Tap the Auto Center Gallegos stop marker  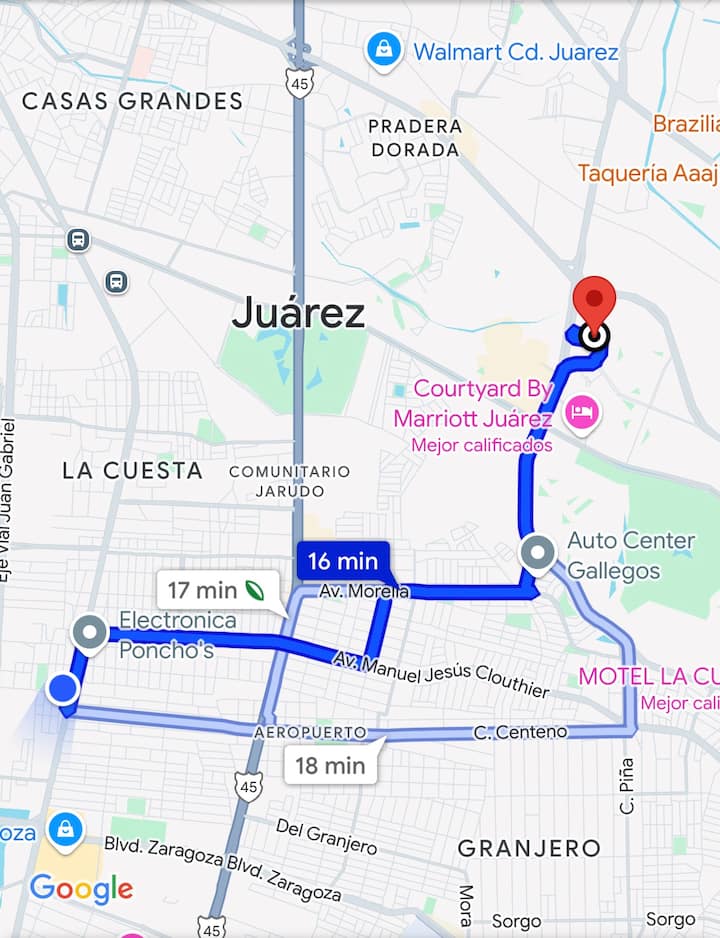(538, 553)
